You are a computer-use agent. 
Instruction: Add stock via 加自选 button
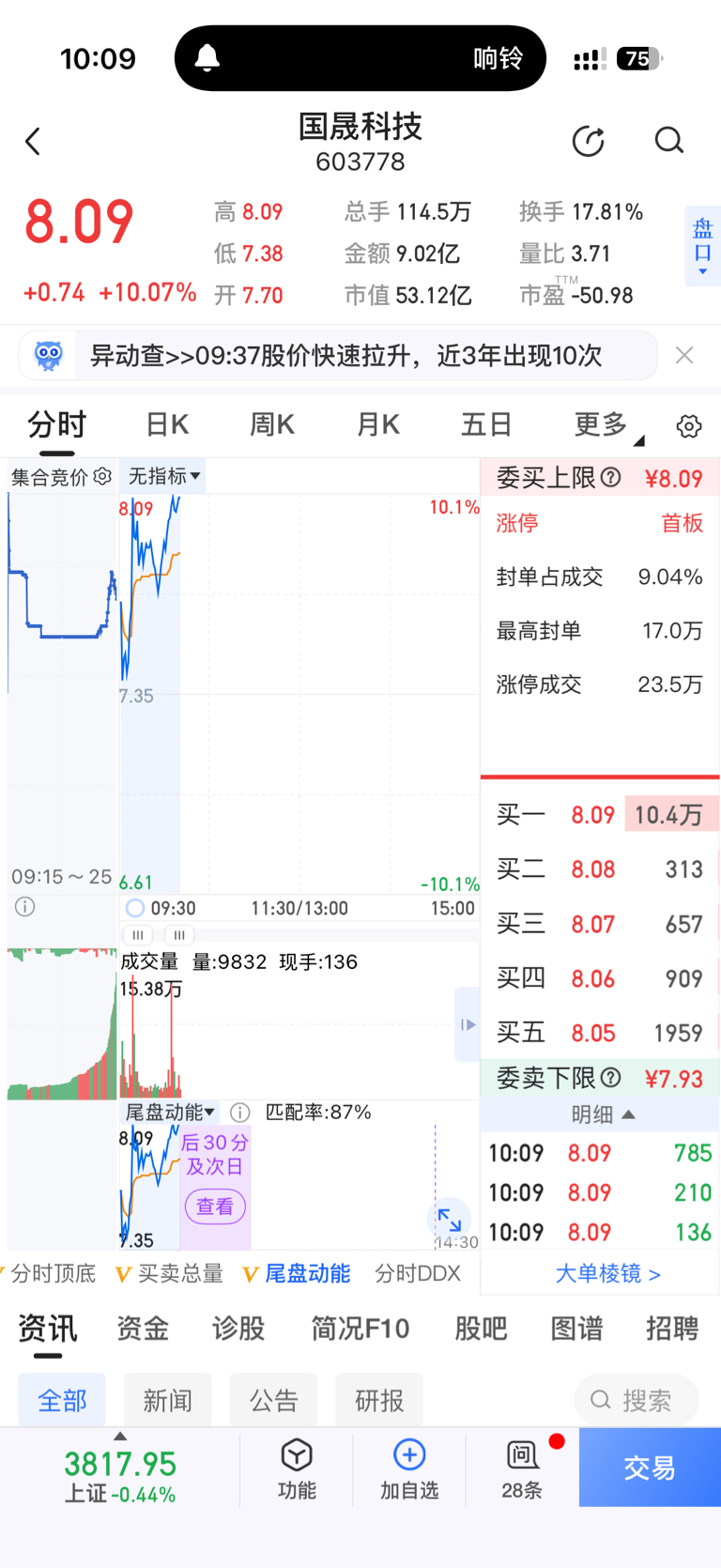409,1468
